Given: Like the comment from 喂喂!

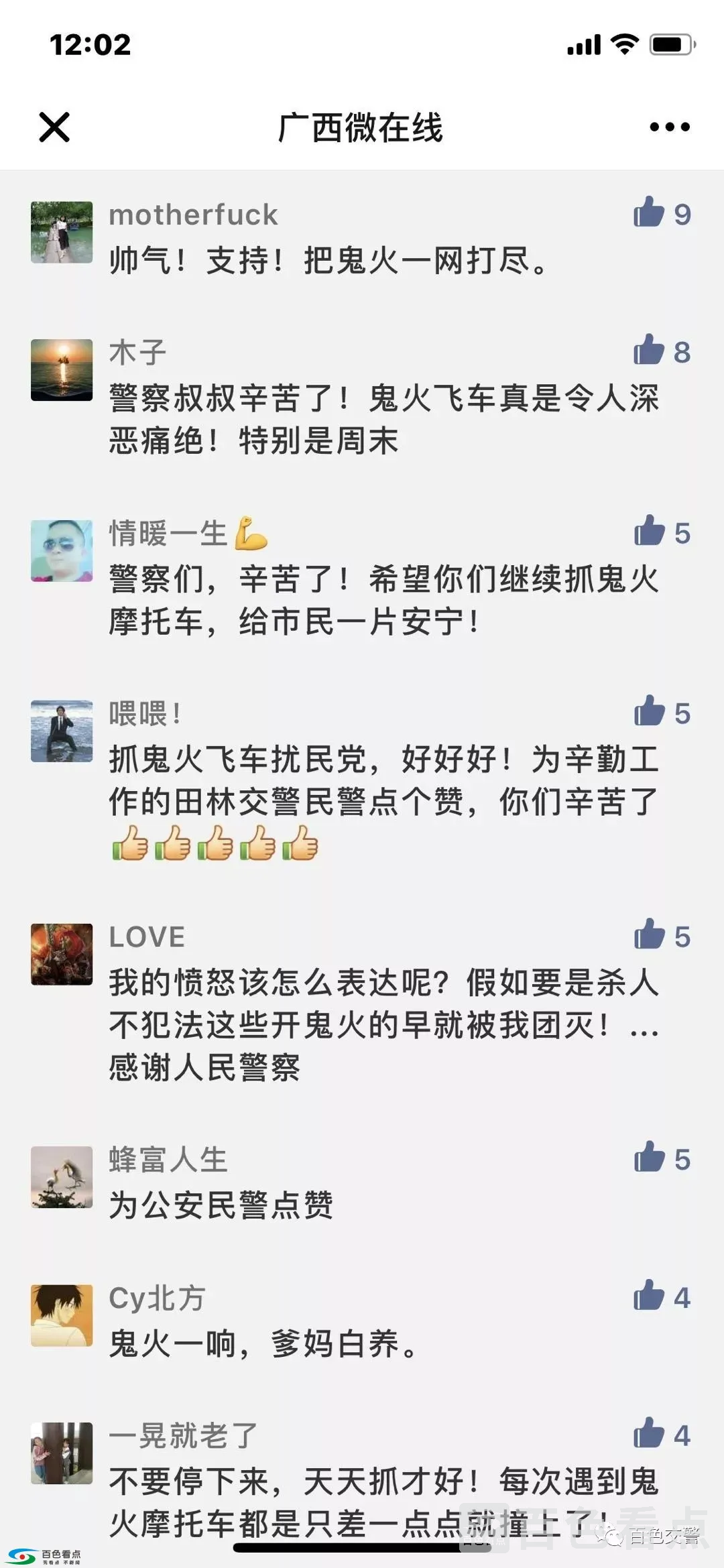Looking at the screenshot, I should point(649,712).
